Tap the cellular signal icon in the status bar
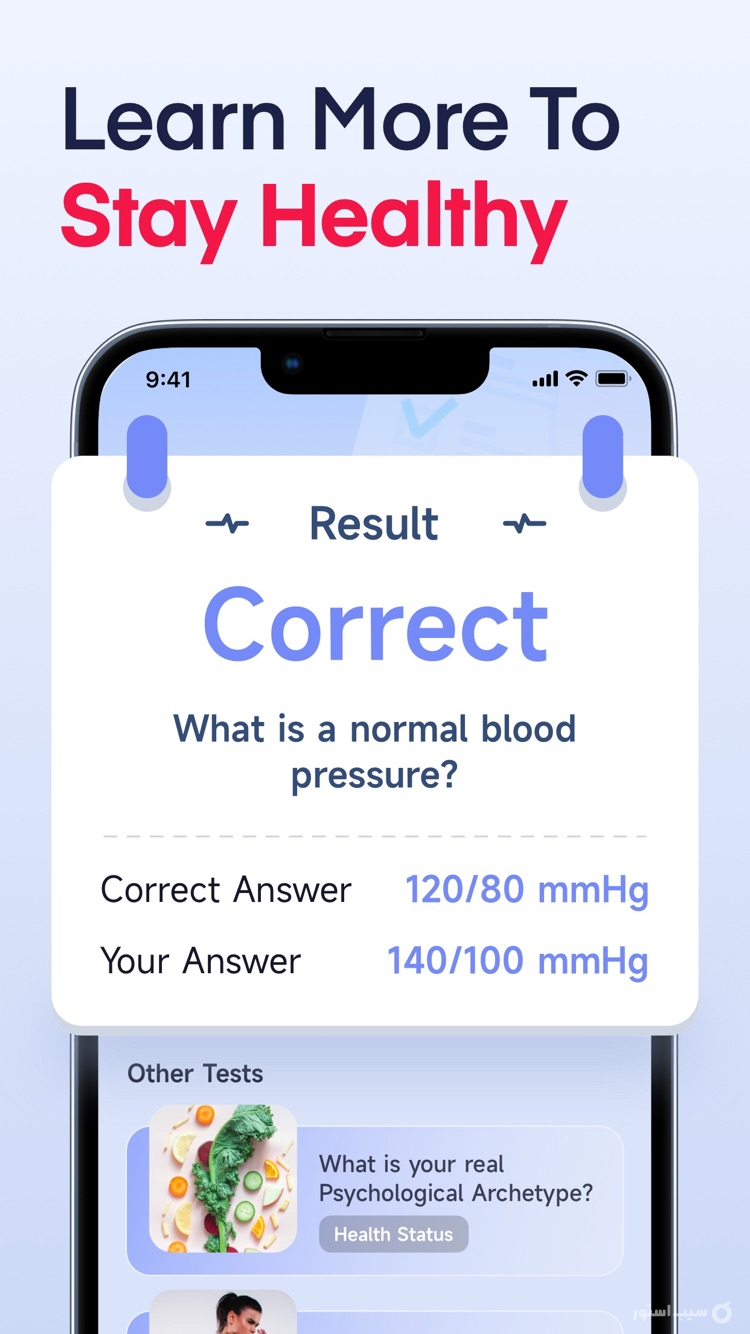The image size is (750, 1334). pyautogui.click(x=545, y=379)
